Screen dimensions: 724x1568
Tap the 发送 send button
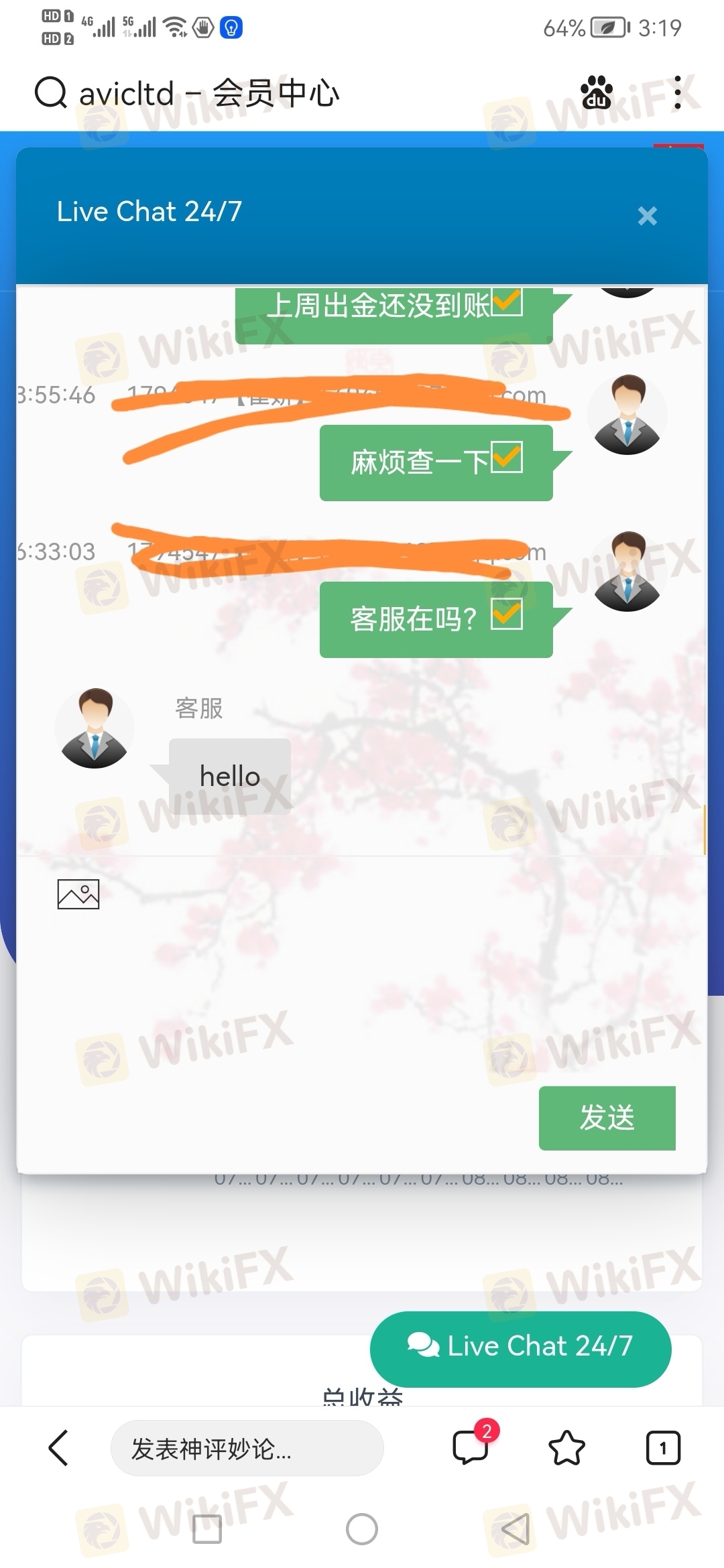pos(607,1118)
